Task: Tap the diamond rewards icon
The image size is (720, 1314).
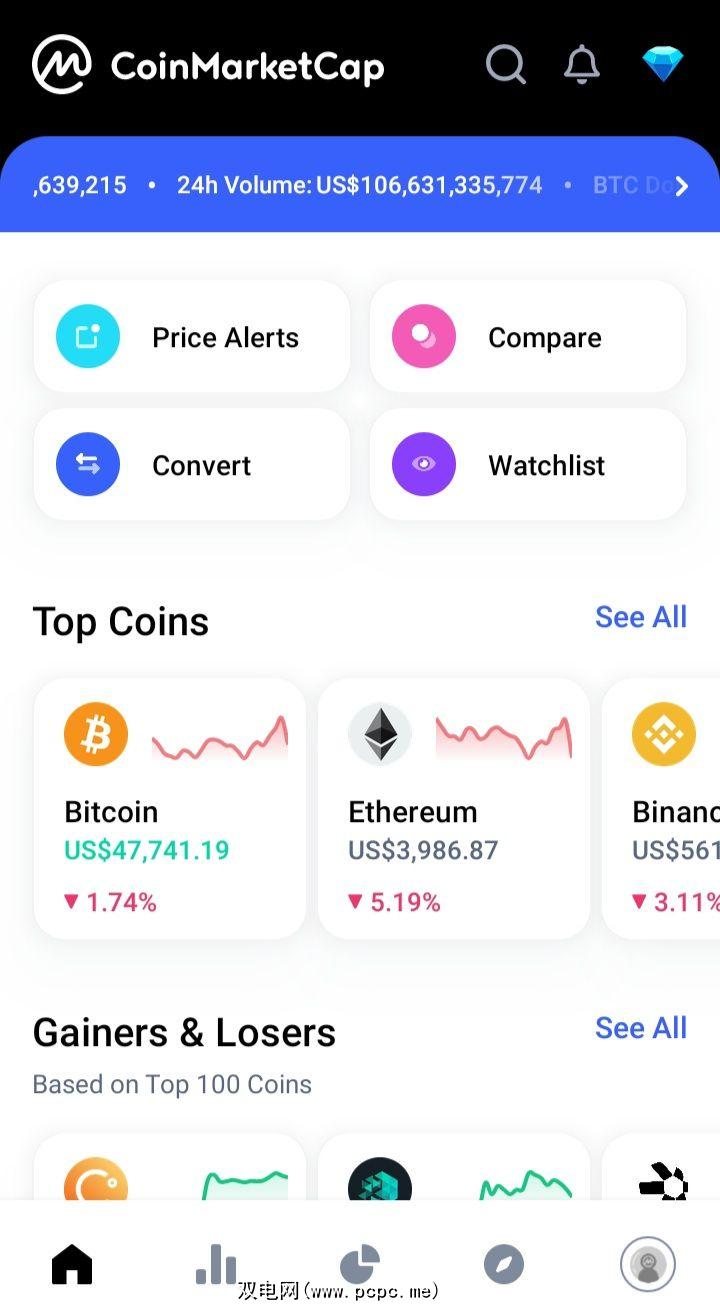Action: [662, 65]
